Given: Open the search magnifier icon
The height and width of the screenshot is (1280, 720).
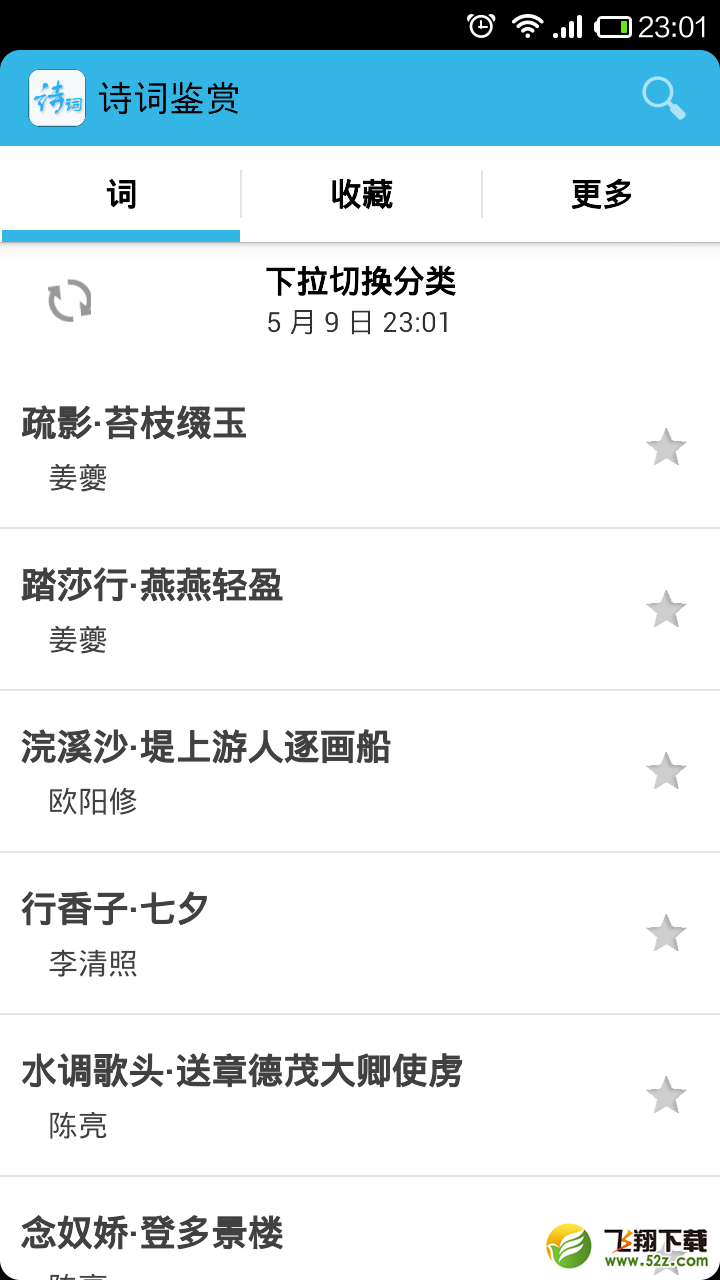Looking at the screenshot, I should point(663,98).
